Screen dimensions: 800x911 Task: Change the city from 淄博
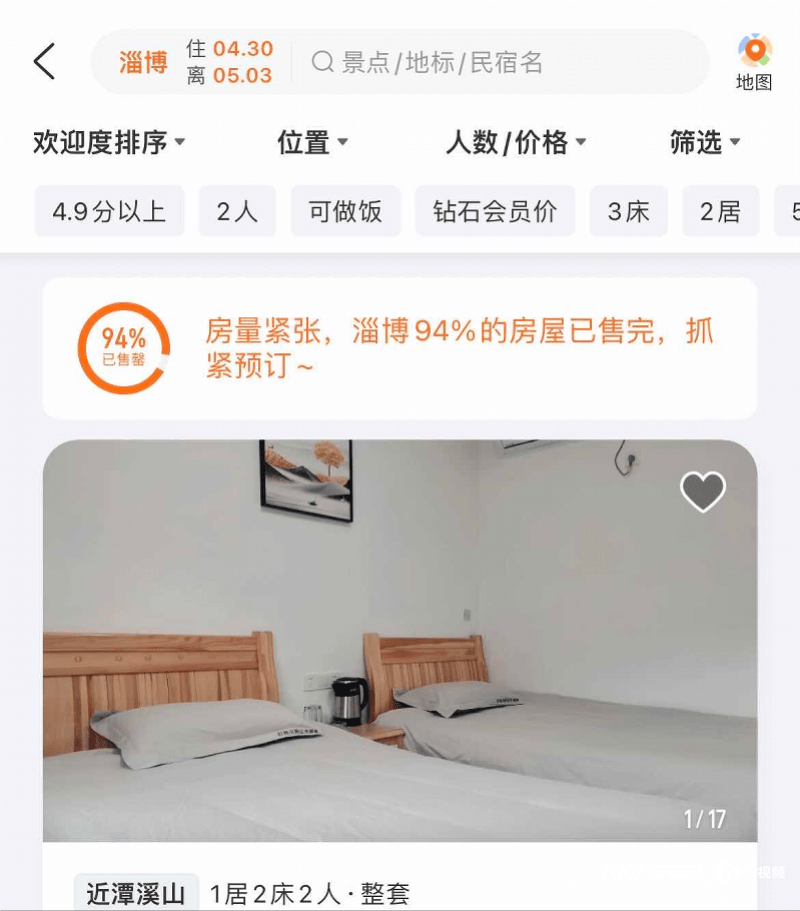(x=143, y=62)
